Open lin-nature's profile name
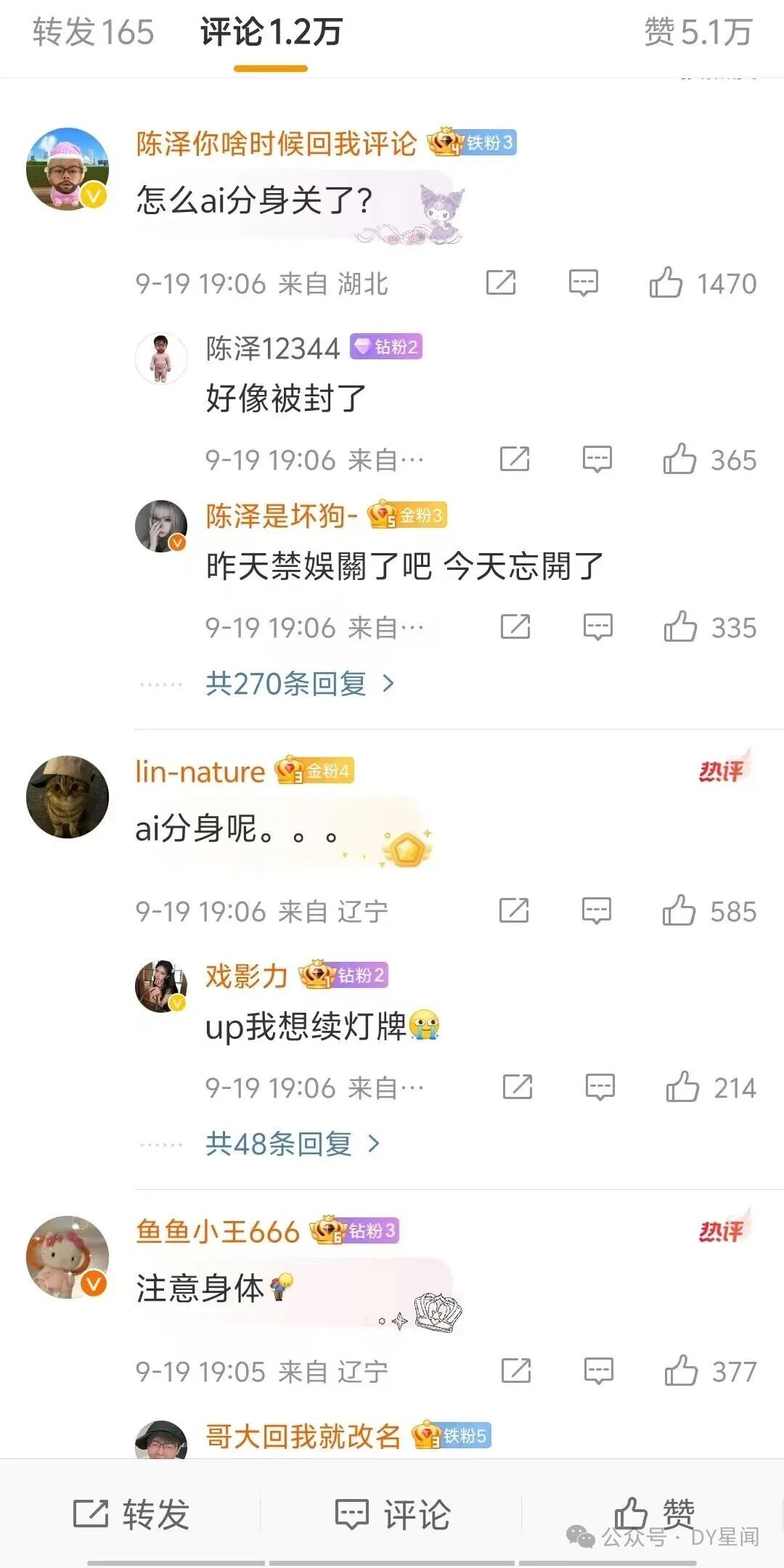 click(x=200, y=772)
